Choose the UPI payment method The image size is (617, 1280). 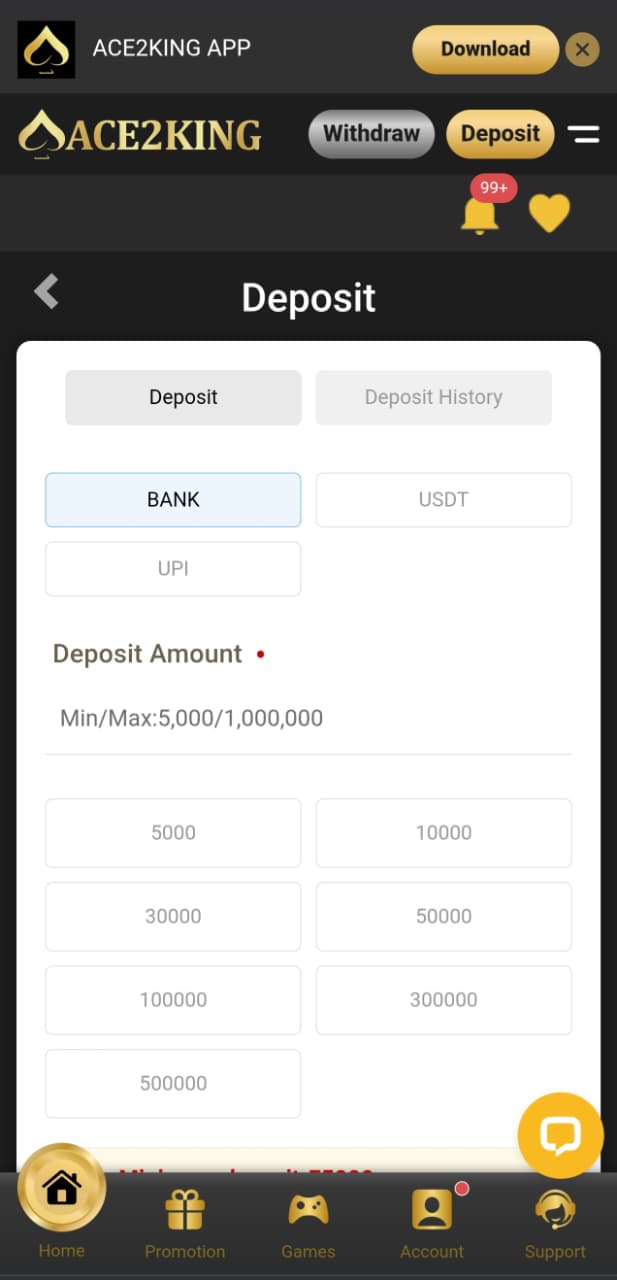pos(173,568)
